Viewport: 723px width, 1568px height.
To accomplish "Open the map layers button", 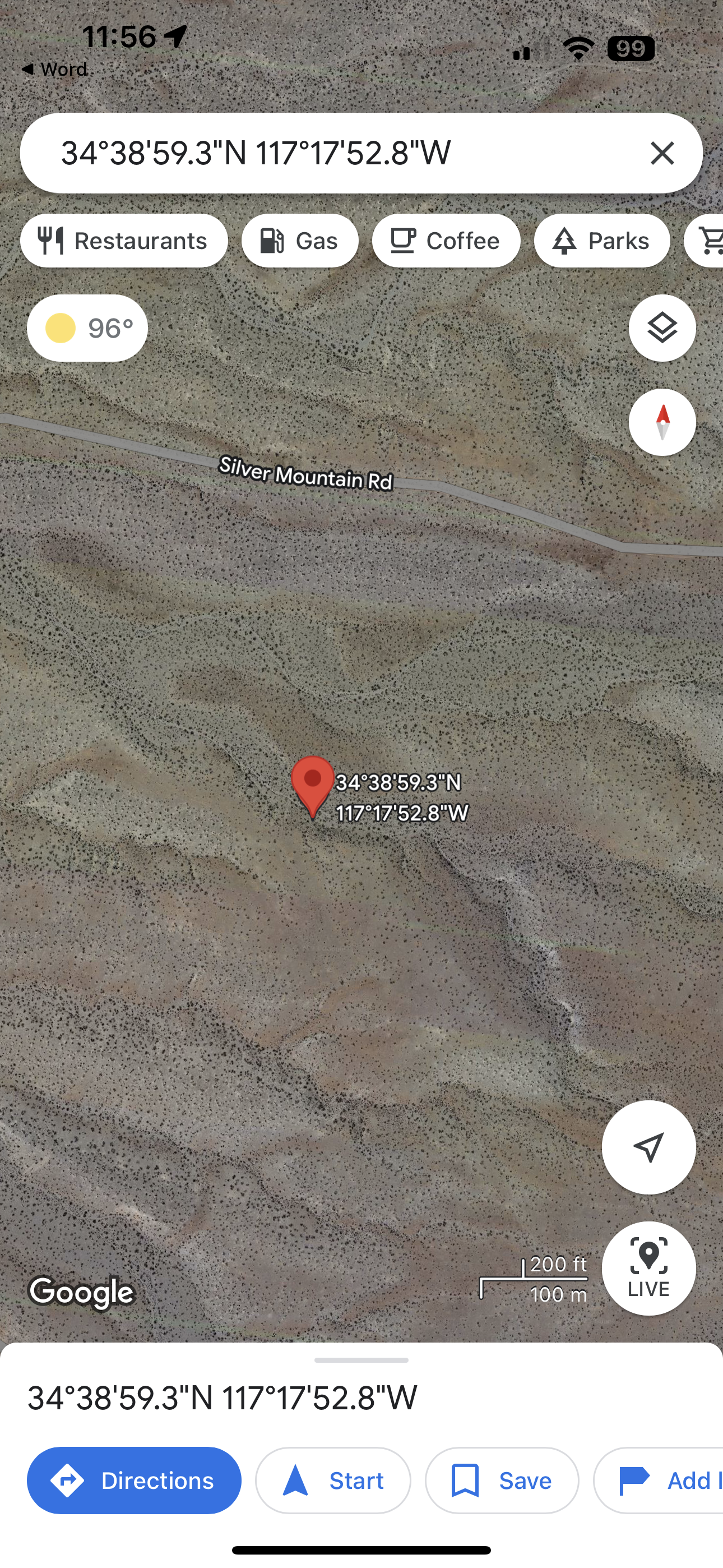I will coord(661,328).
